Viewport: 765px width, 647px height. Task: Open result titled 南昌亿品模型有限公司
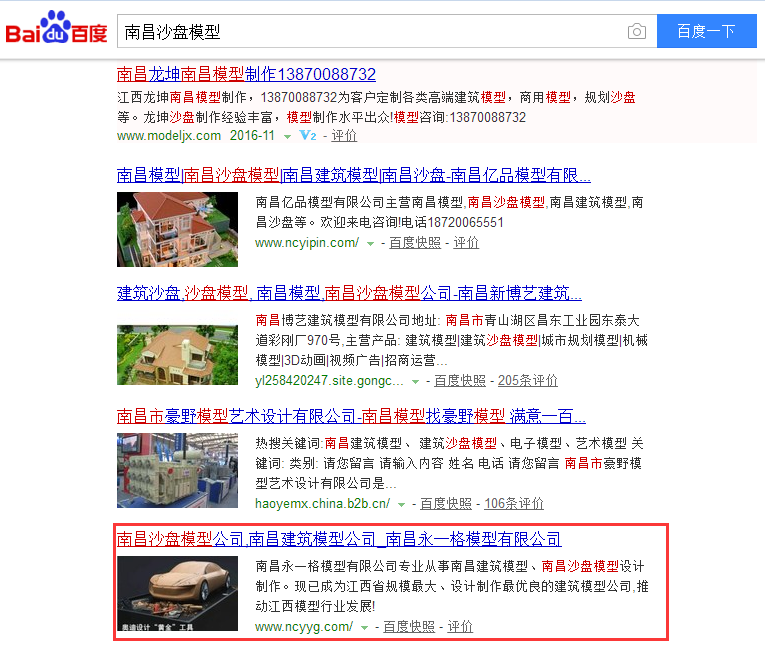(353, 175)
